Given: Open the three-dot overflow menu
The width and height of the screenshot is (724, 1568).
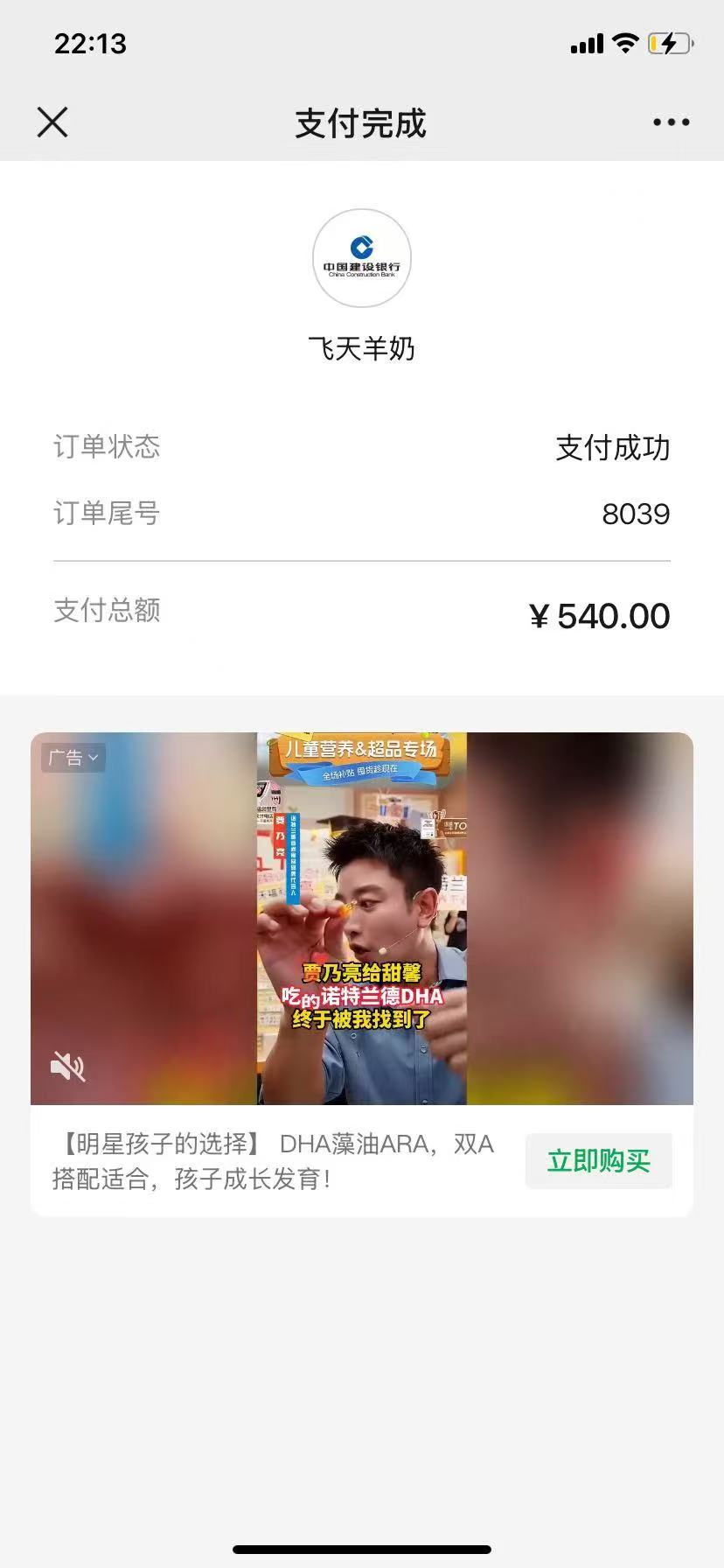Looking at the screenshot, I should (x=671, y=122).
